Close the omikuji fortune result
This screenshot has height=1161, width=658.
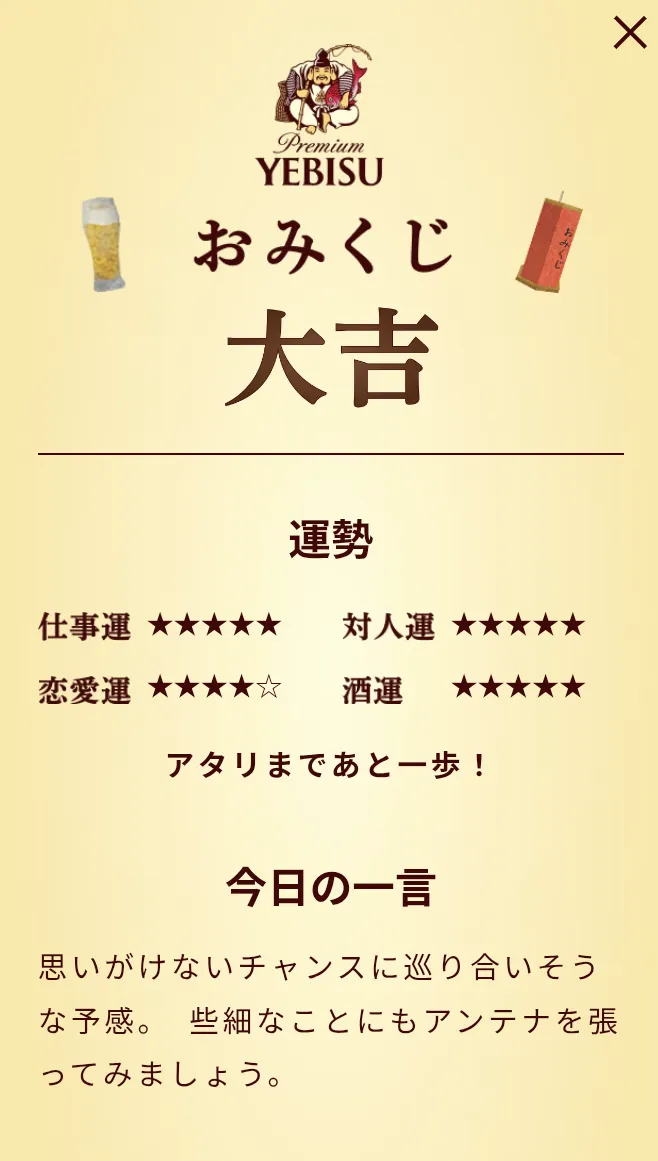click(629, 33)
